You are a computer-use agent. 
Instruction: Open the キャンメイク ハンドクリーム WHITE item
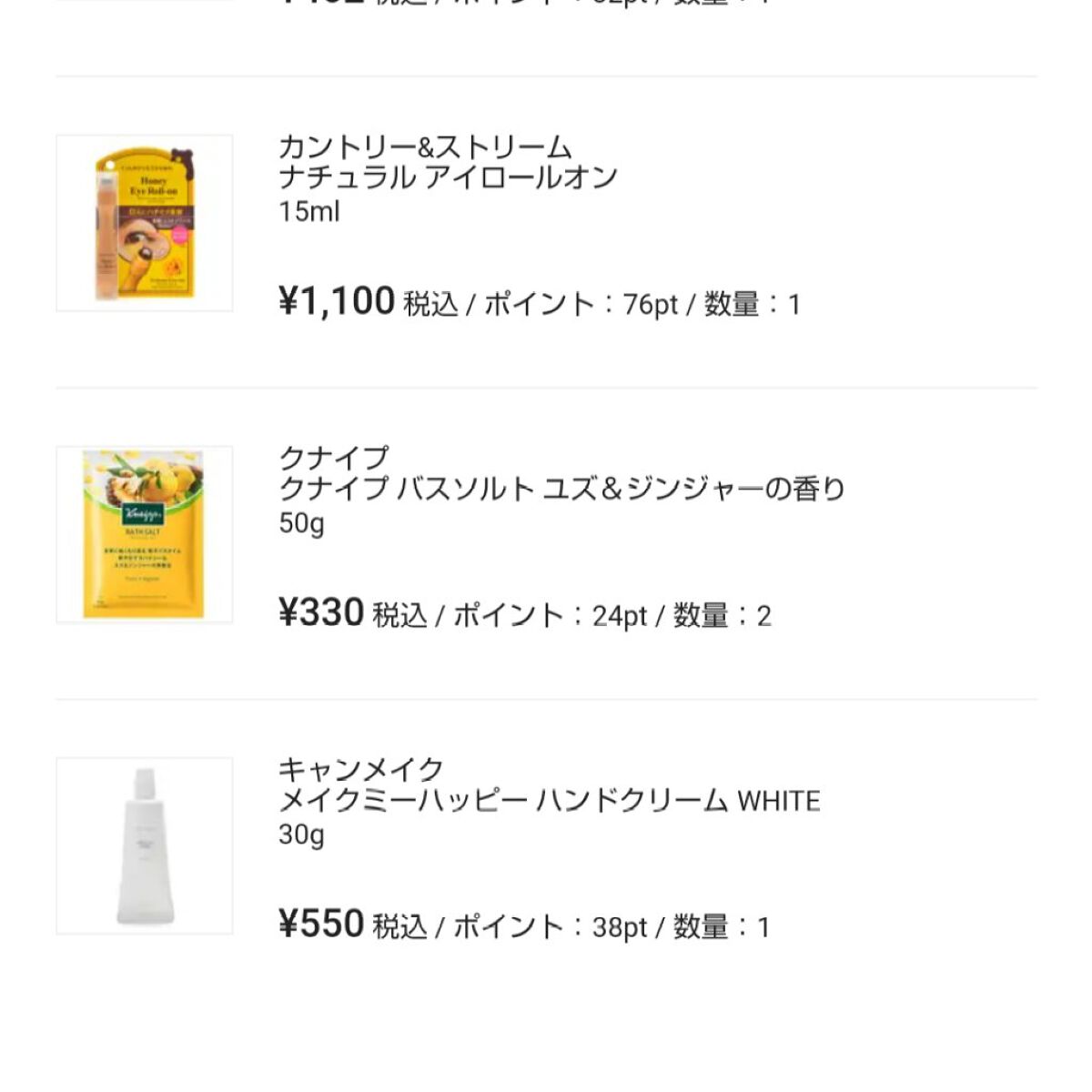pos(549,800)
